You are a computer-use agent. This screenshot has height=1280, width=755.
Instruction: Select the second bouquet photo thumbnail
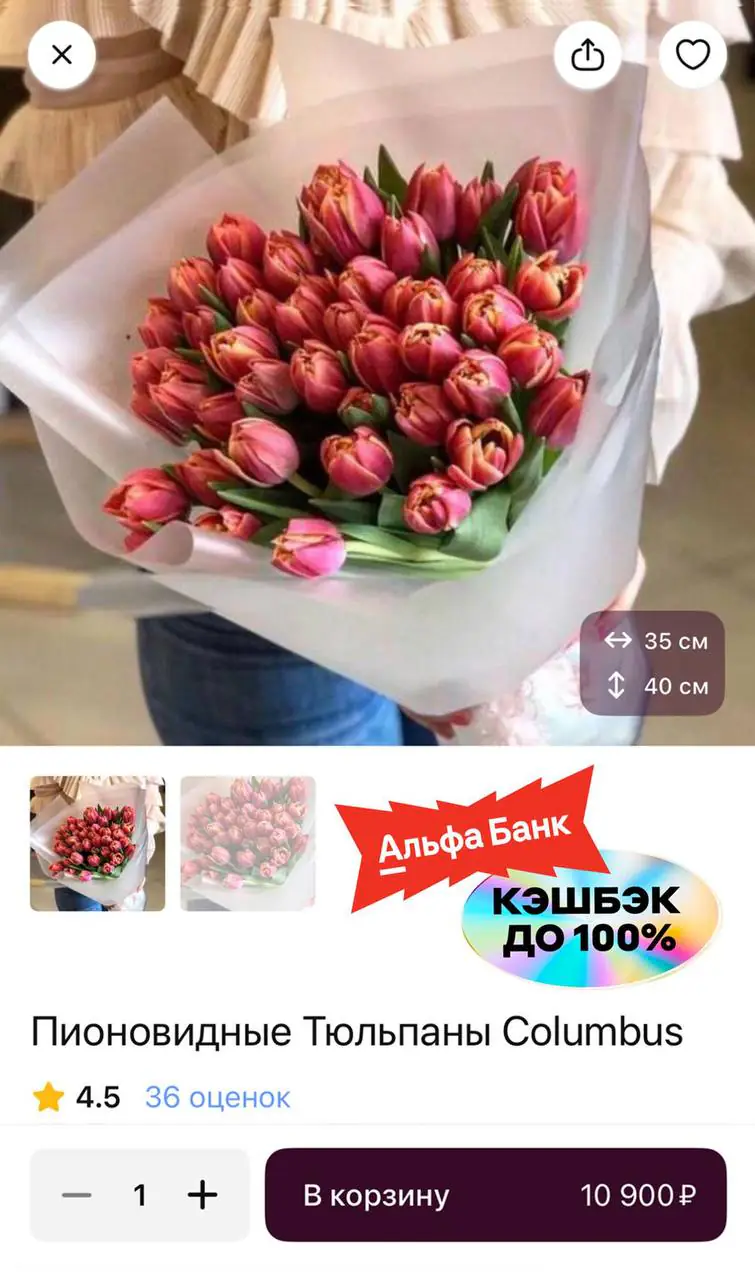pyautogui.click(x=247, y=843)
